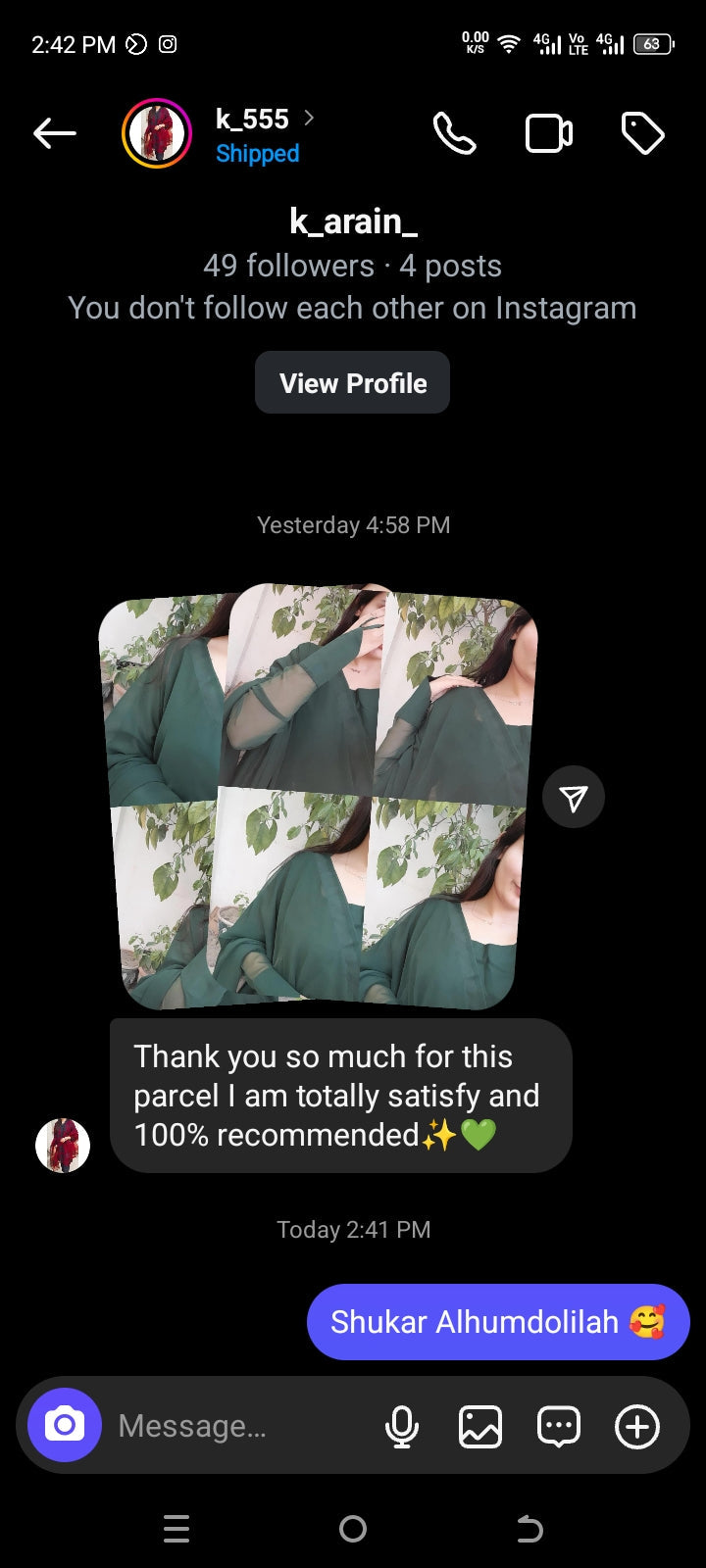Open the camera from the message bar
706x1568 pixels.
65,1425
